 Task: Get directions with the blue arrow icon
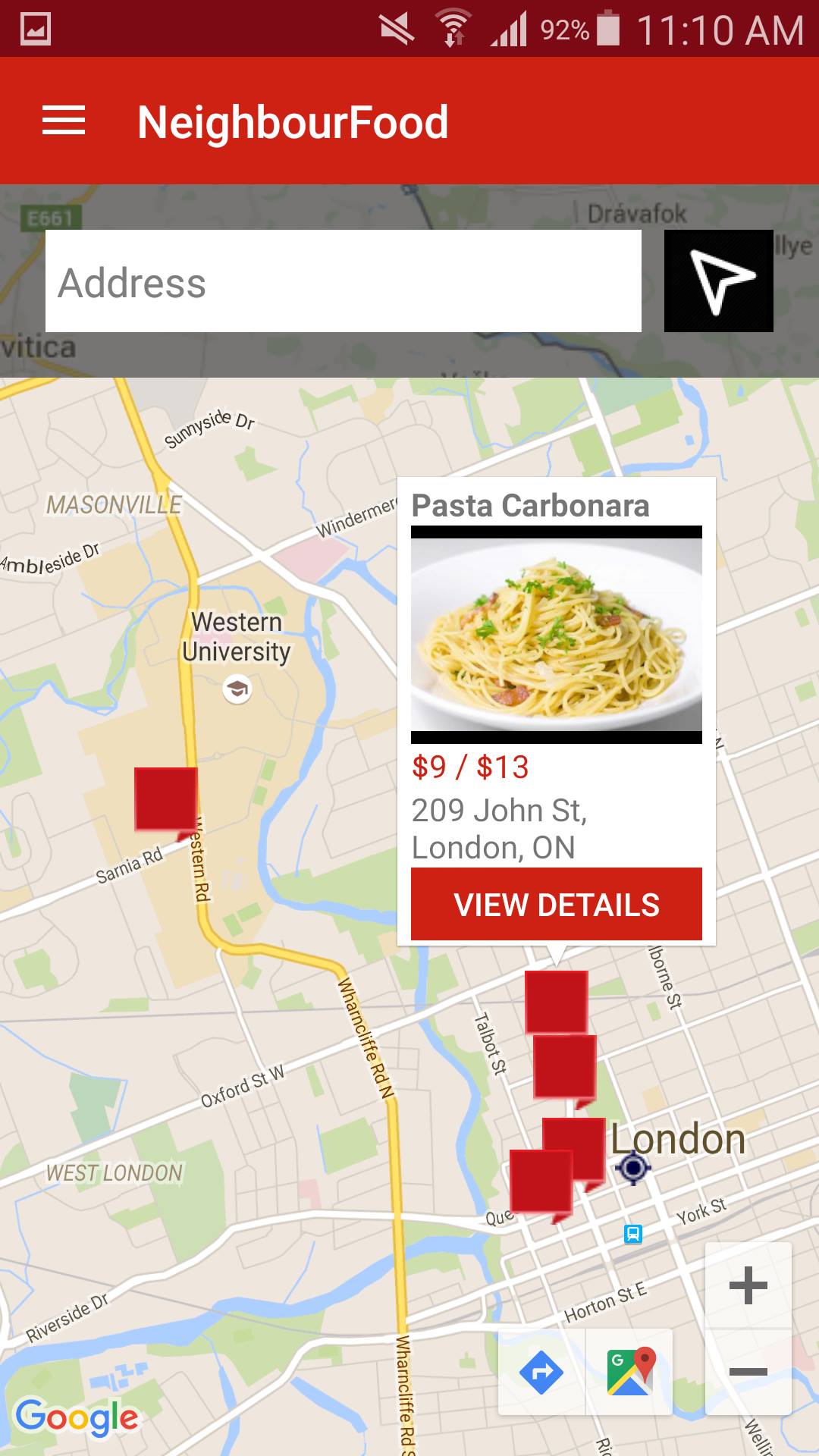click(541, 1372)
